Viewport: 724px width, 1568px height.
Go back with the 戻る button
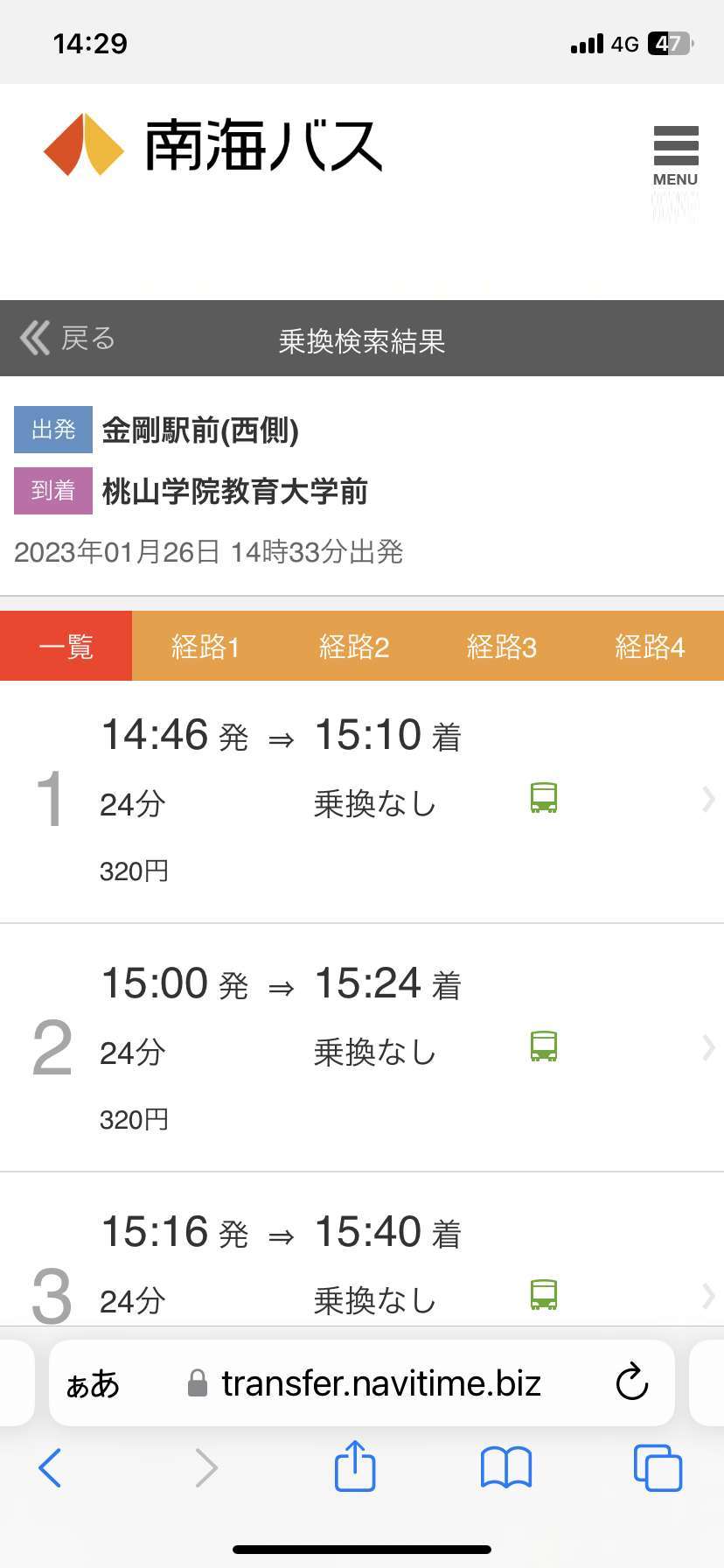pyautogui.click(x=67, y=338)
